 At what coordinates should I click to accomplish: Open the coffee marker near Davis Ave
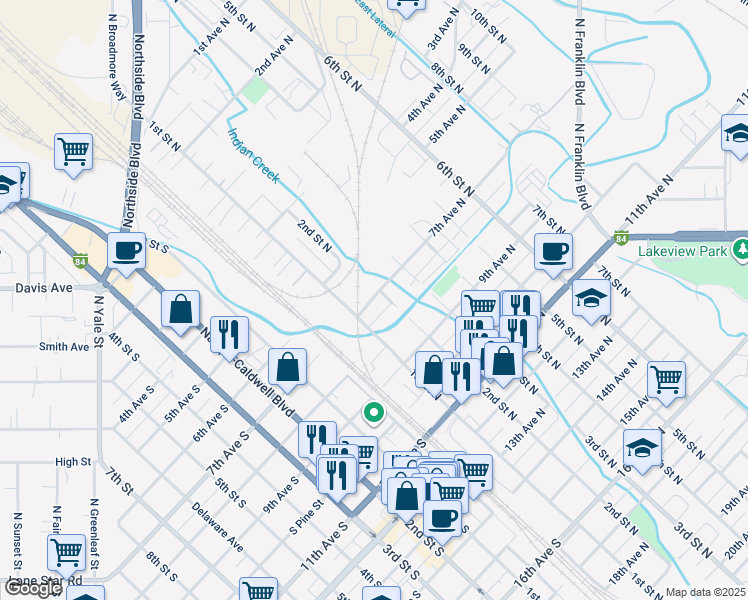tap(127, 251)
